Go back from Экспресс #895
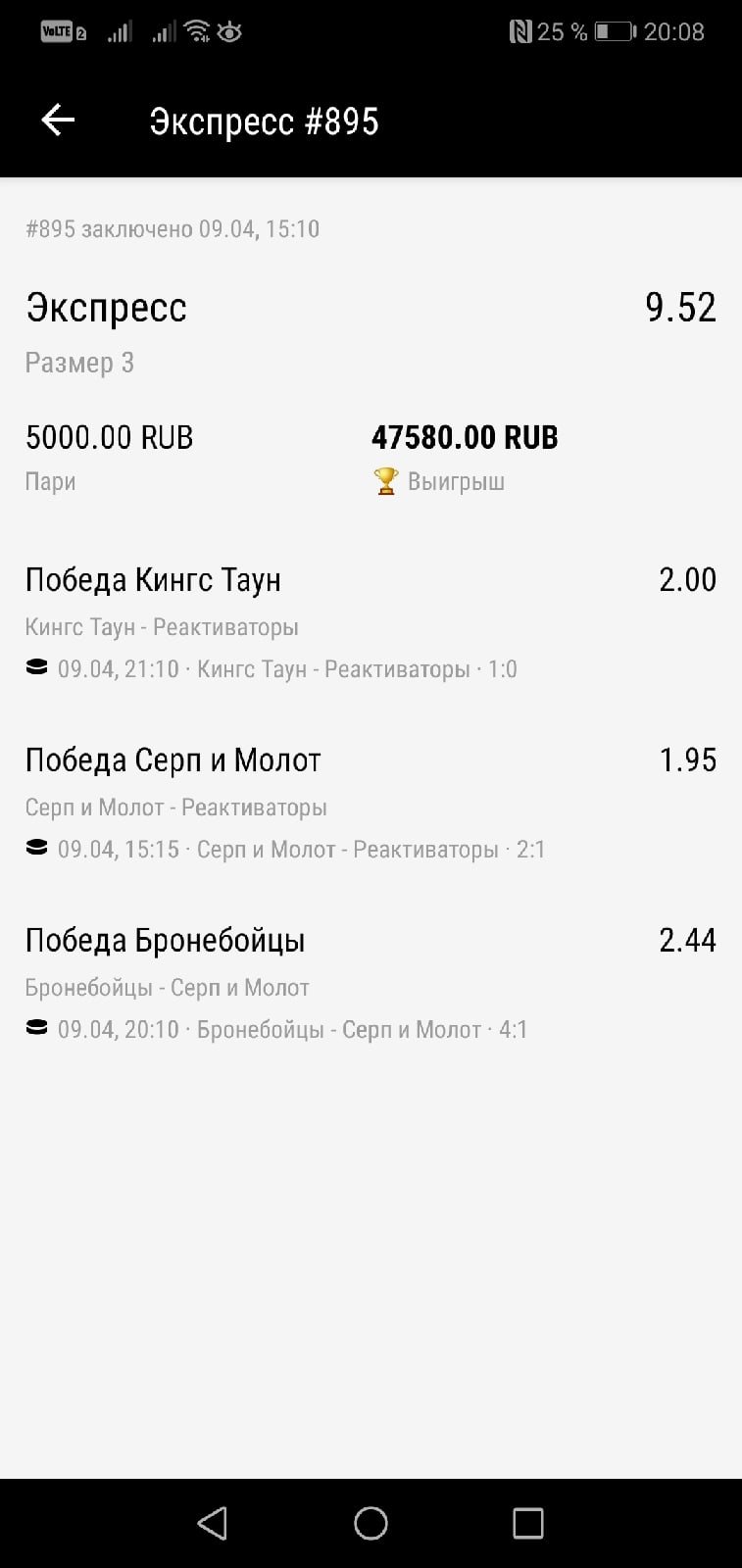742x1568 pixels. 58,121
